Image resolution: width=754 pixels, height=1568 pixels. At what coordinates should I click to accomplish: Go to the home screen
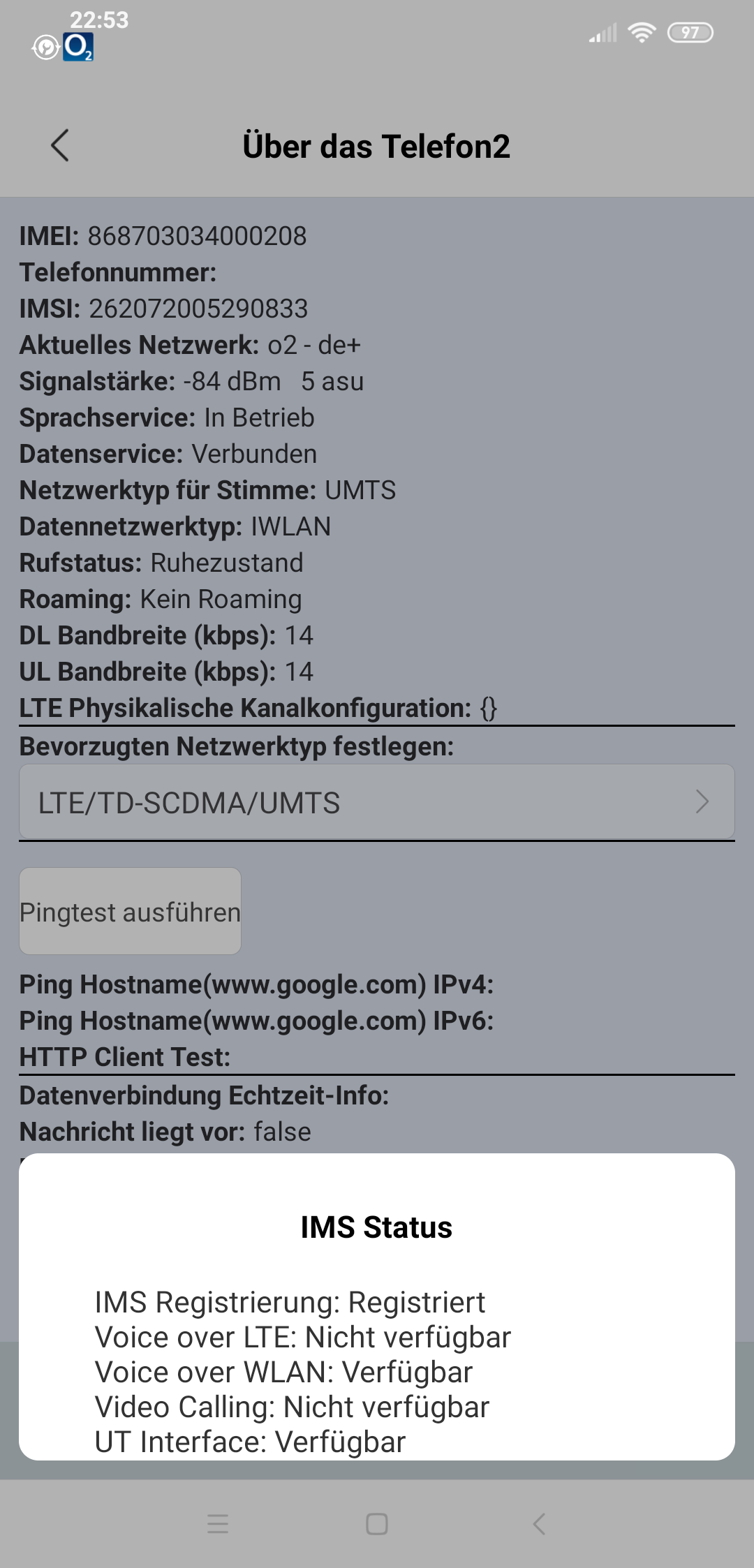377,1523
